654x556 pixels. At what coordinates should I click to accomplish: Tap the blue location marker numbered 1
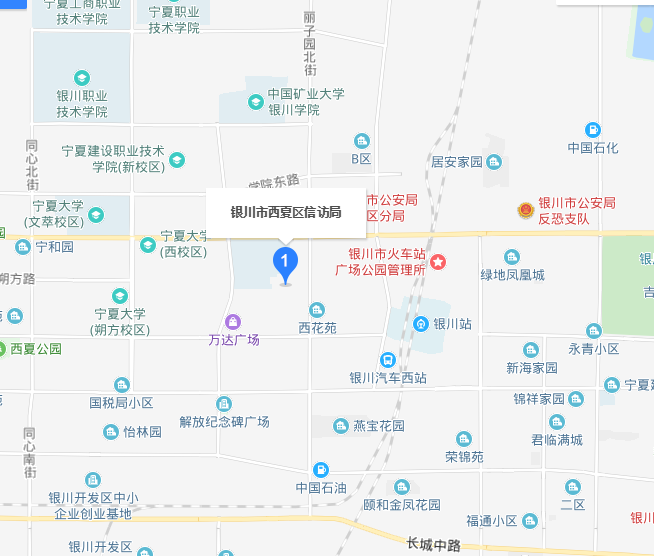[286, 263]
